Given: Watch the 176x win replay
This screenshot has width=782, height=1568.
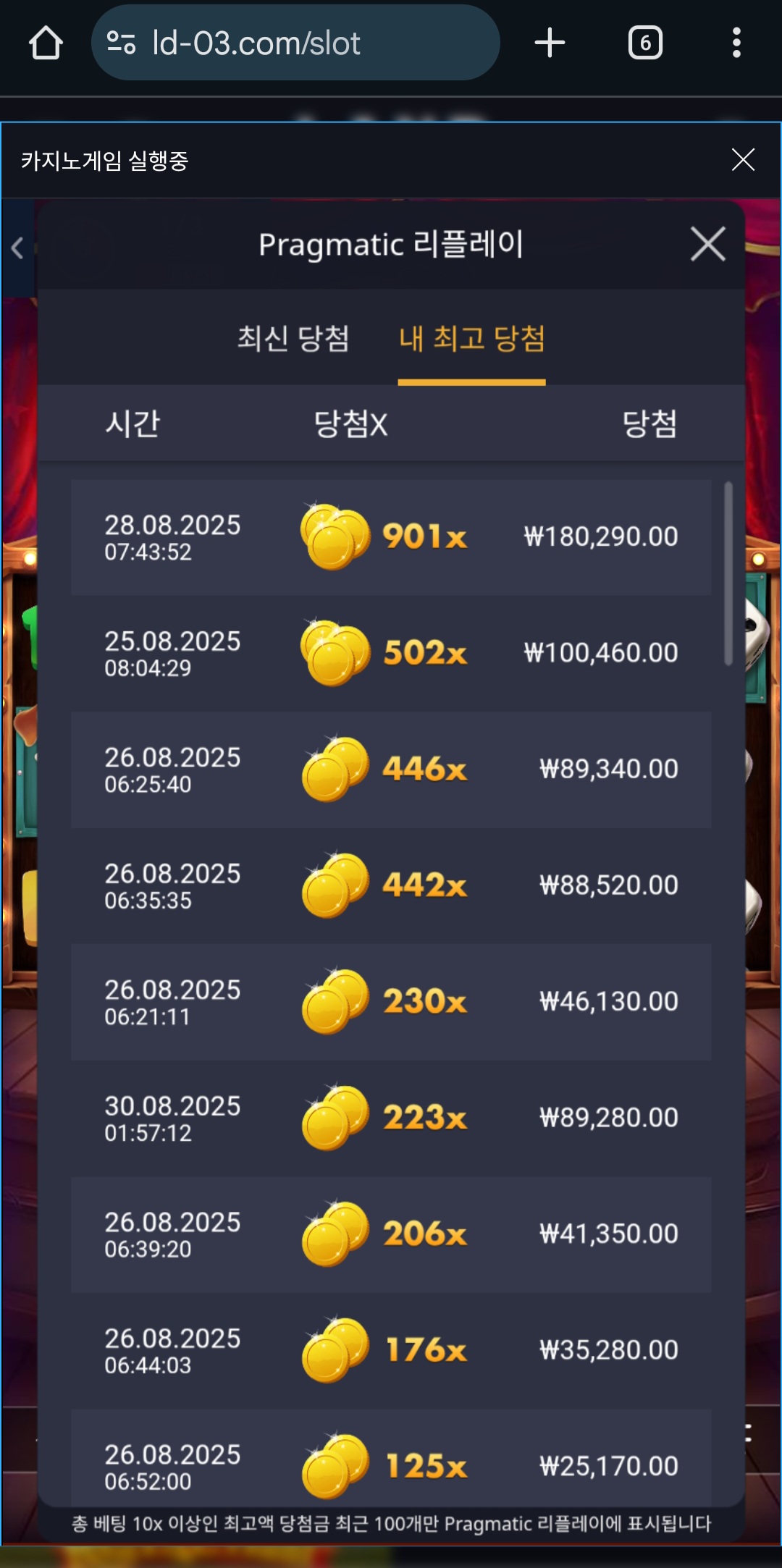Looking at the screenshot, I should click(391, 1351).
